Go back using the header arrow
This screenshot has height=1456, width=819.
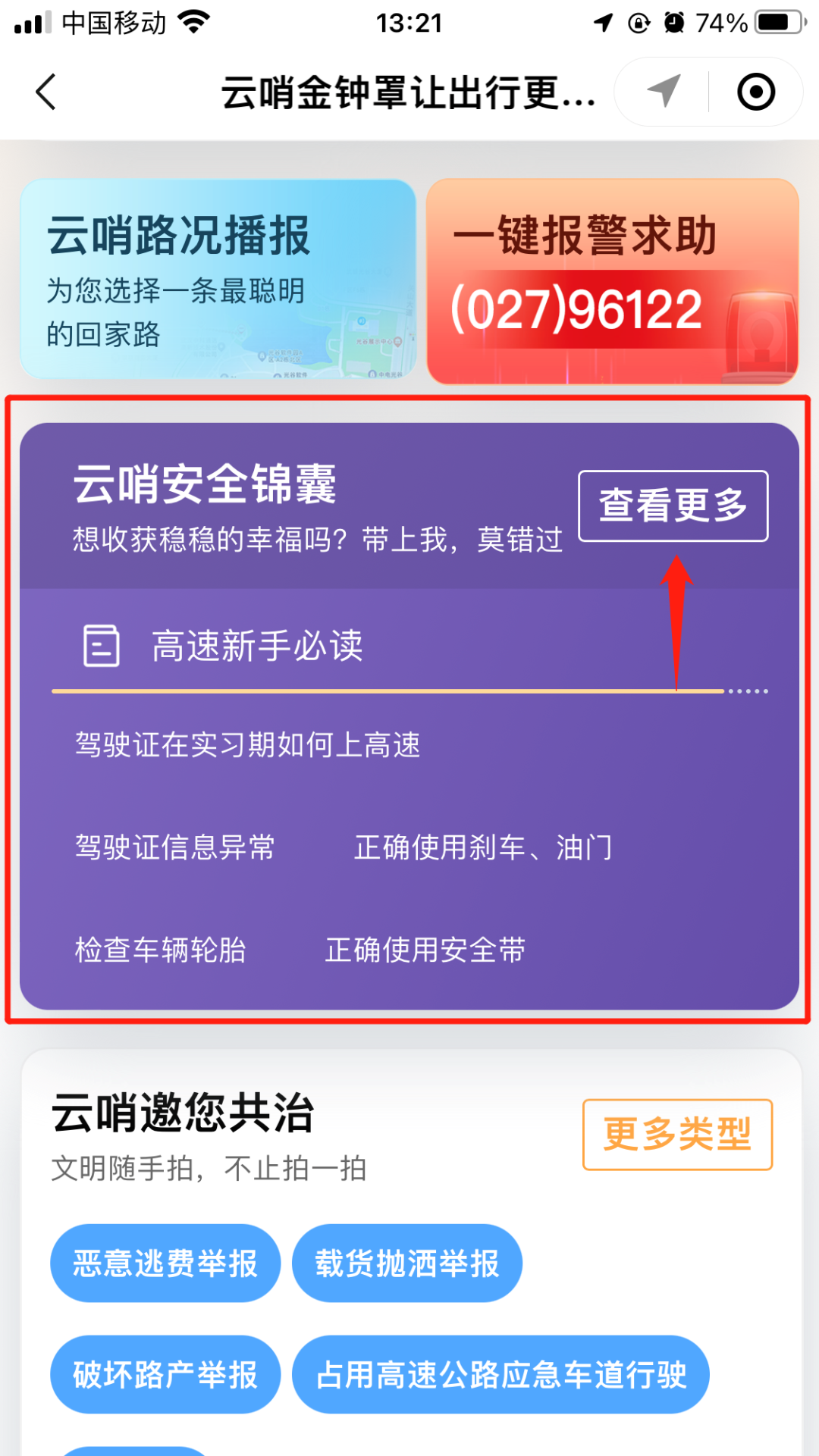(x=46, y=92)
